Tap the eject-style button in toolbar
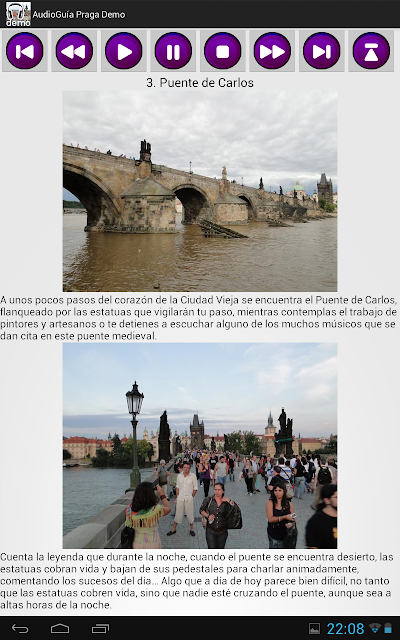The height and width of the screenshot is (640, 400). pyautogui.click(x=371, y=51)
